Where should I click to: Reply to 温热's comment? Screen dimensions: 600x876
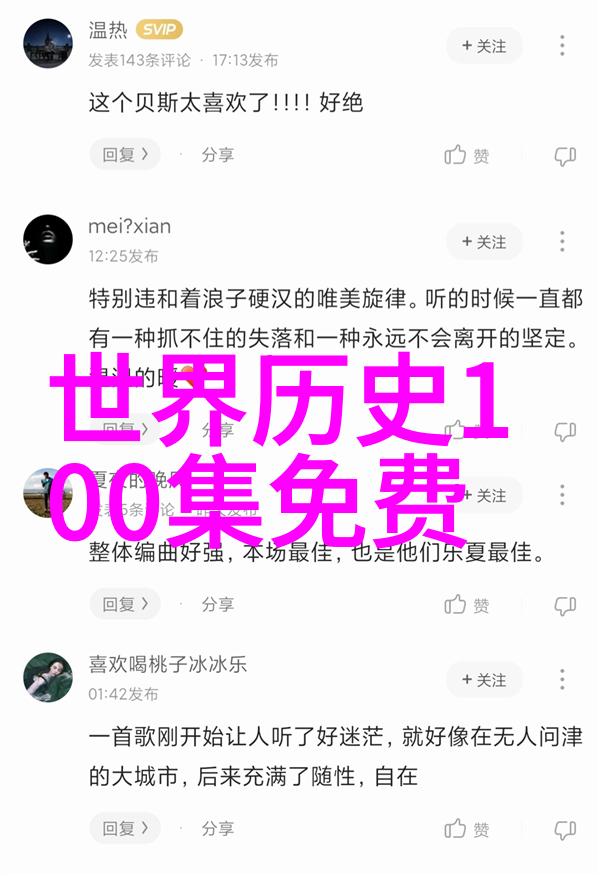125,155
